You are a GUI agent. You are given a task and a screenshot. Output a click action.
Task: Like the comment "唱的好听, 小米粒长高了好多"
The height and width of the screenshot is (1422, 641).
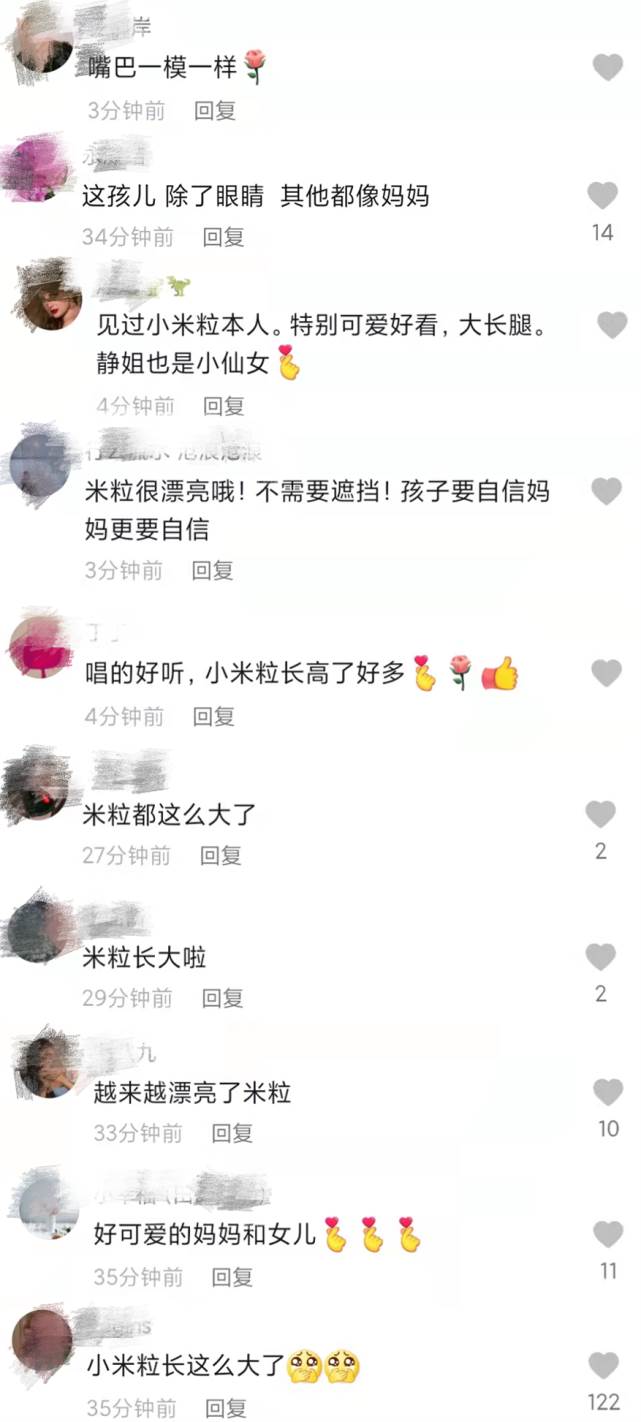[x=607, y=673]
